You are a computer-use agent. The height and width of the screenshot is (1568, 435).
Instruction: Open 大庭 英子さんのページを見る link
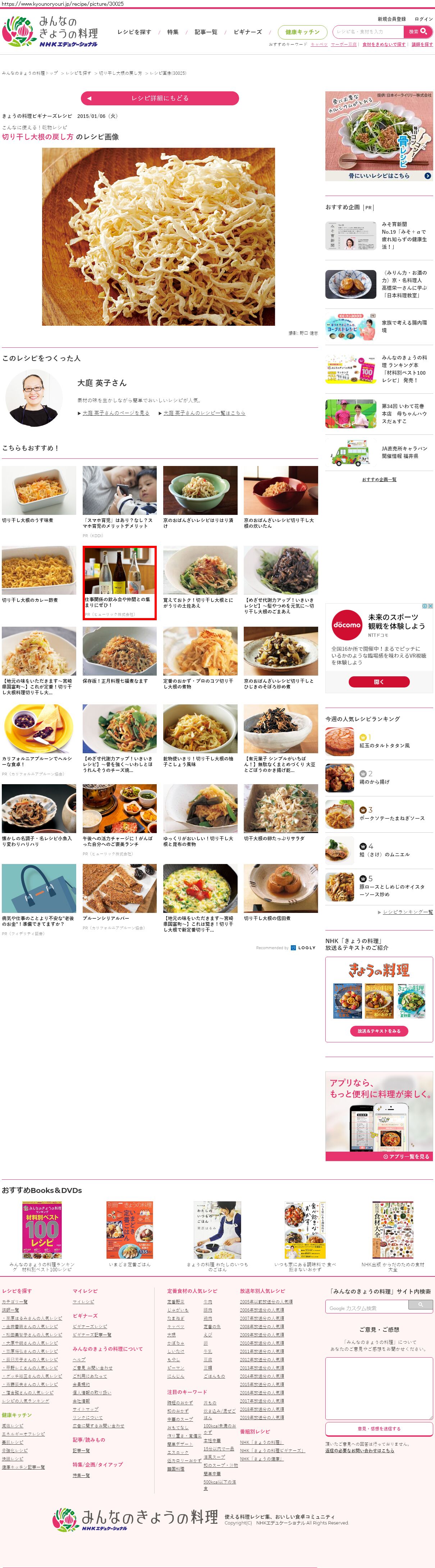116,413
